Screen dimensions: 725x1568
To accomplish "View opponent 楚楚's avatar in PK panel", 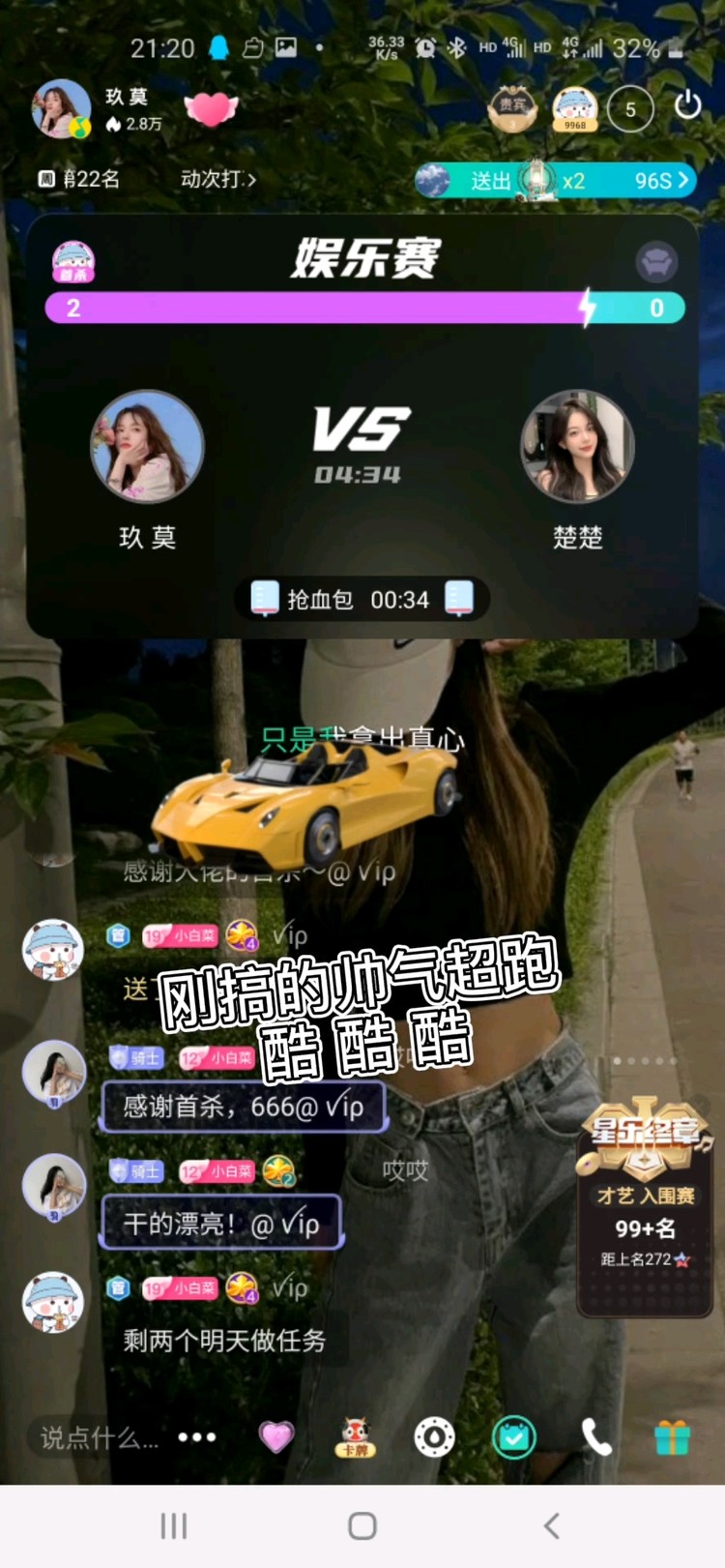I will [x=577, y=447].
